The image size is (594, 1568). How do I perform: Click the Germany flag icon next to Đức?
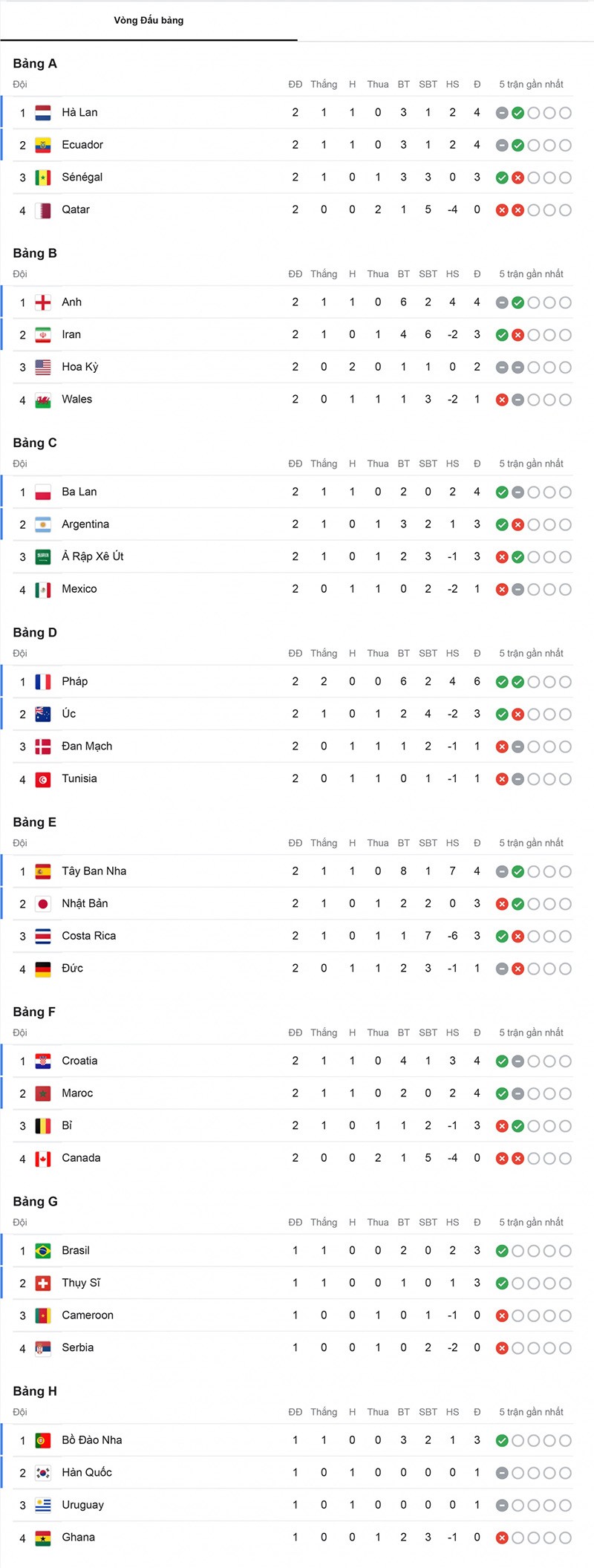[x=44, y=968]
